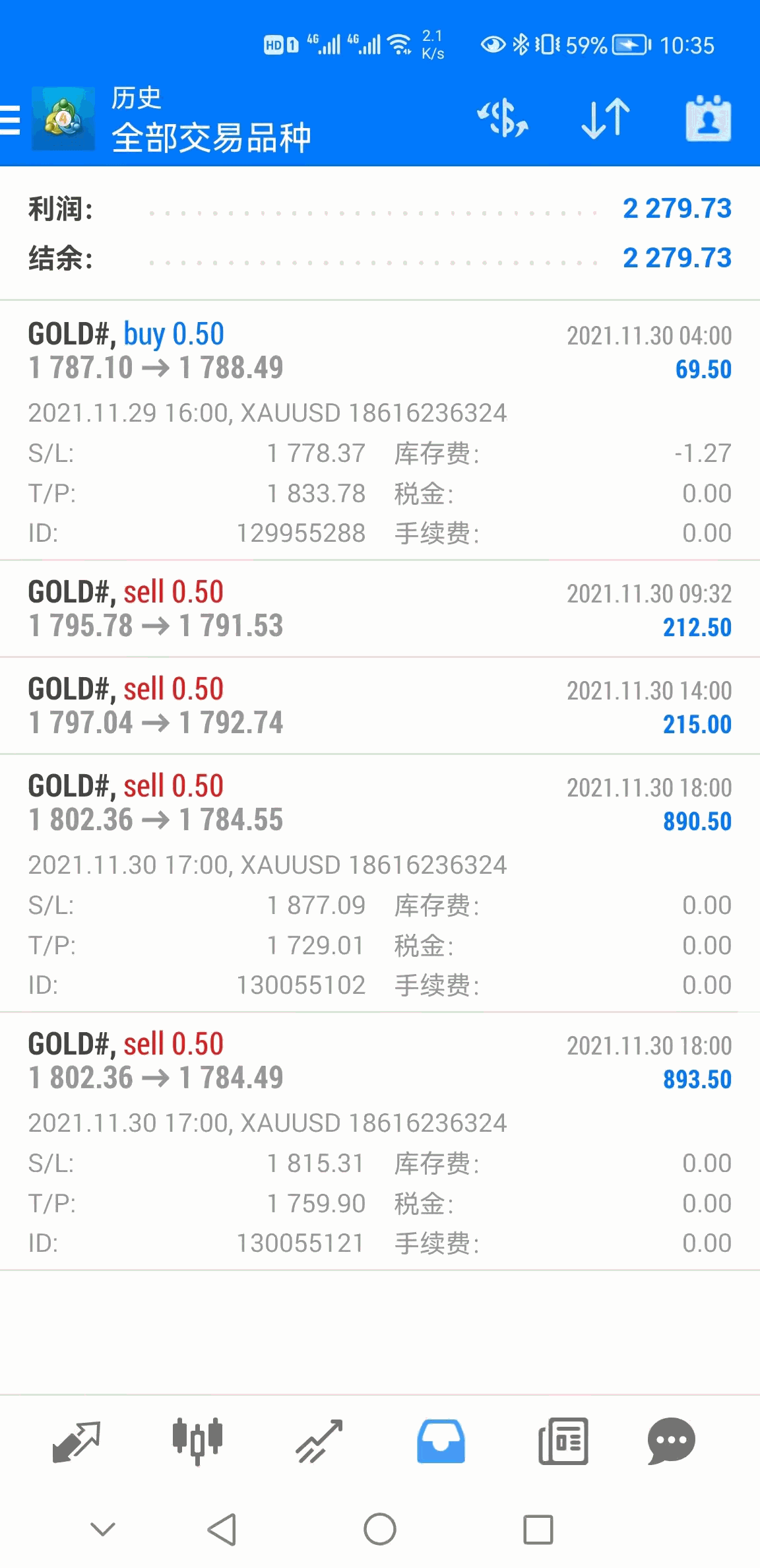Open the chat messages tab
Viewport: 760px width, 1568px height.
click(x=671, y=1441)
